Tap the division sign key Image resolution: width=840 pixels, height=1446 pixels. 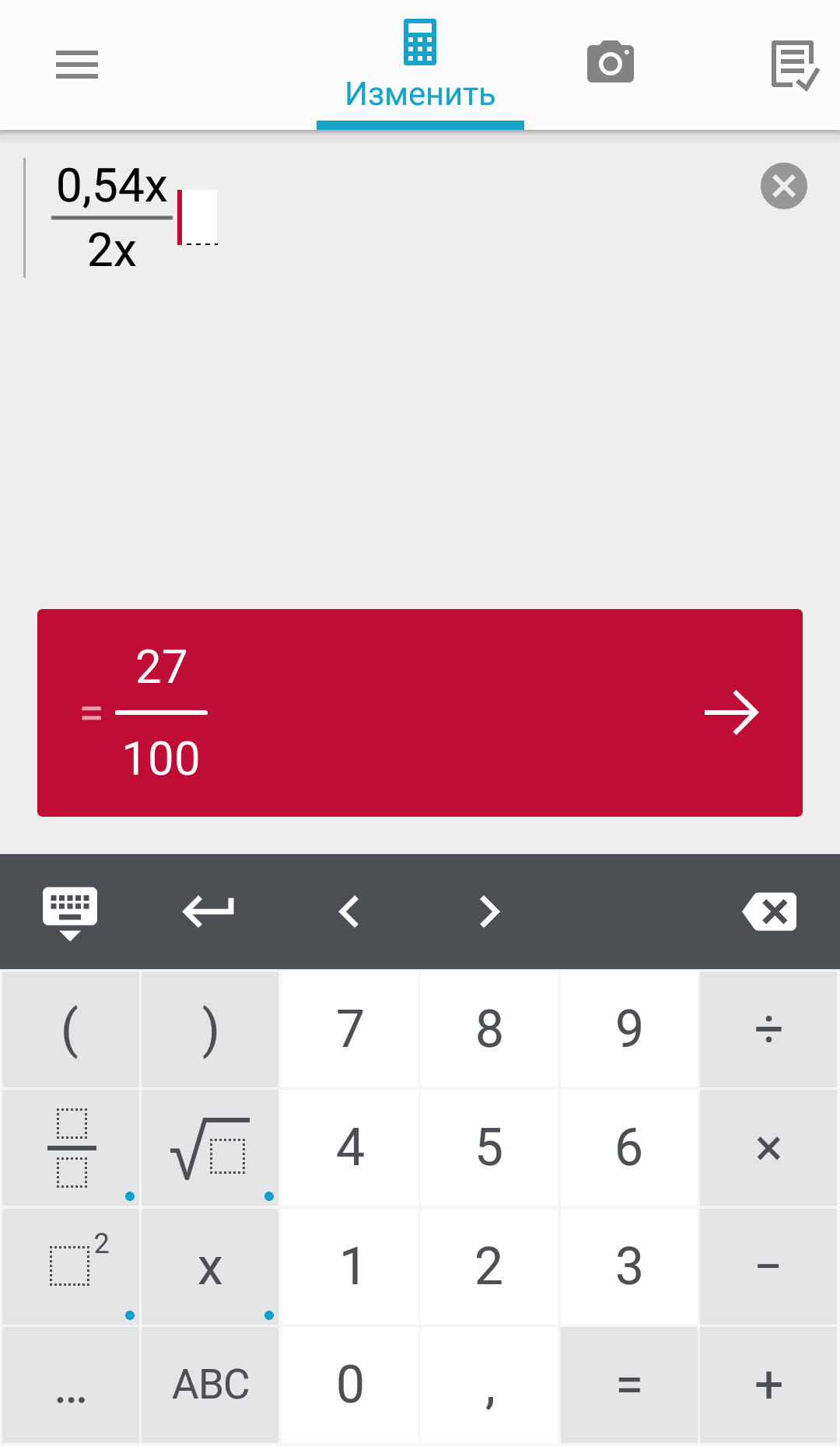768,1029
